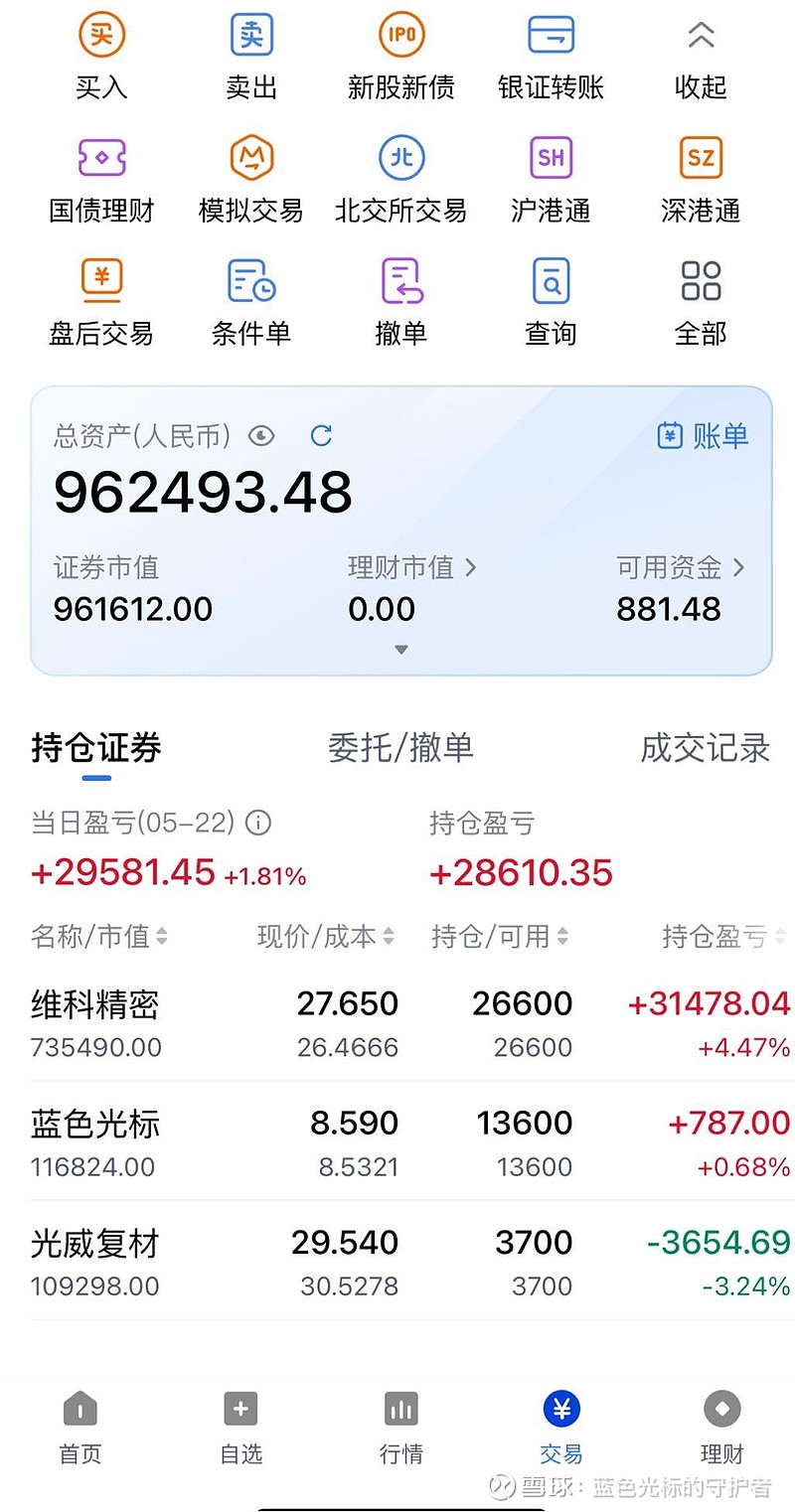Hide total assets with the eye icon
The width and height of the screenshot is (795, 1512).
[261, 435]
